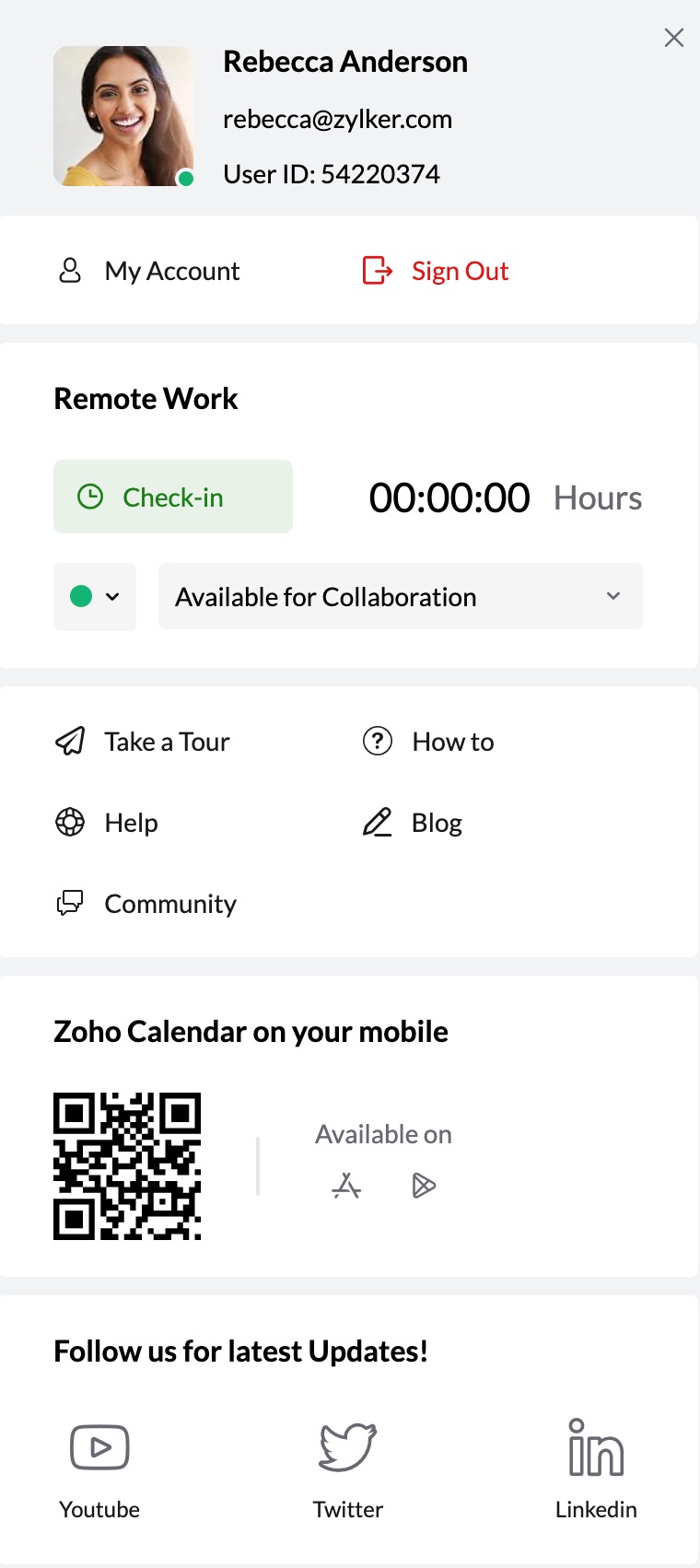Tap the Check-in button
700x1568 pixels.
pyautogui.click(x=173, y=497)
